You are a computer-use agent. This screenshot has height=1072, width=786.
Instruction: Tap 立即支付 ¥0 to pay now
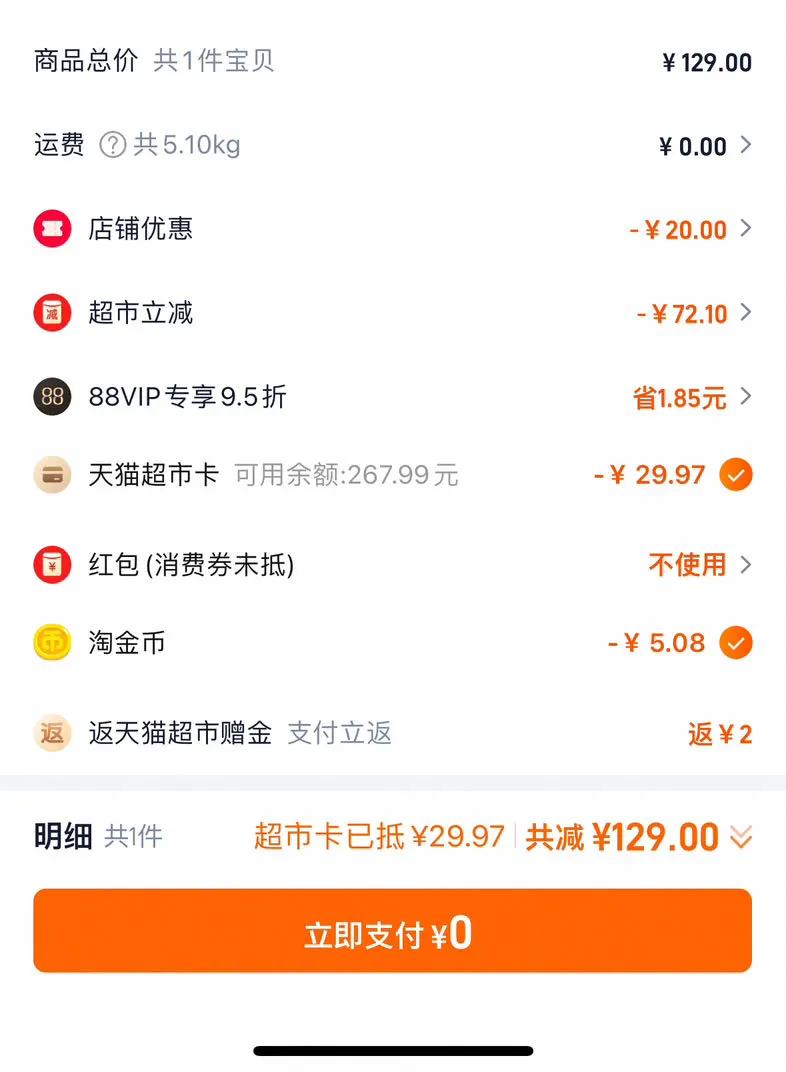tap(392, 931)
